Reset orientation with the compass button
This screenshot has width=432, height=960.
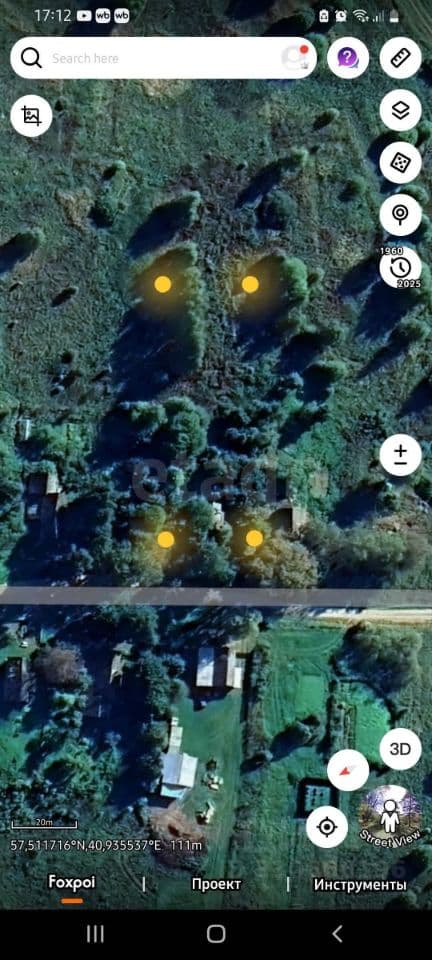[x=348, y=770]
